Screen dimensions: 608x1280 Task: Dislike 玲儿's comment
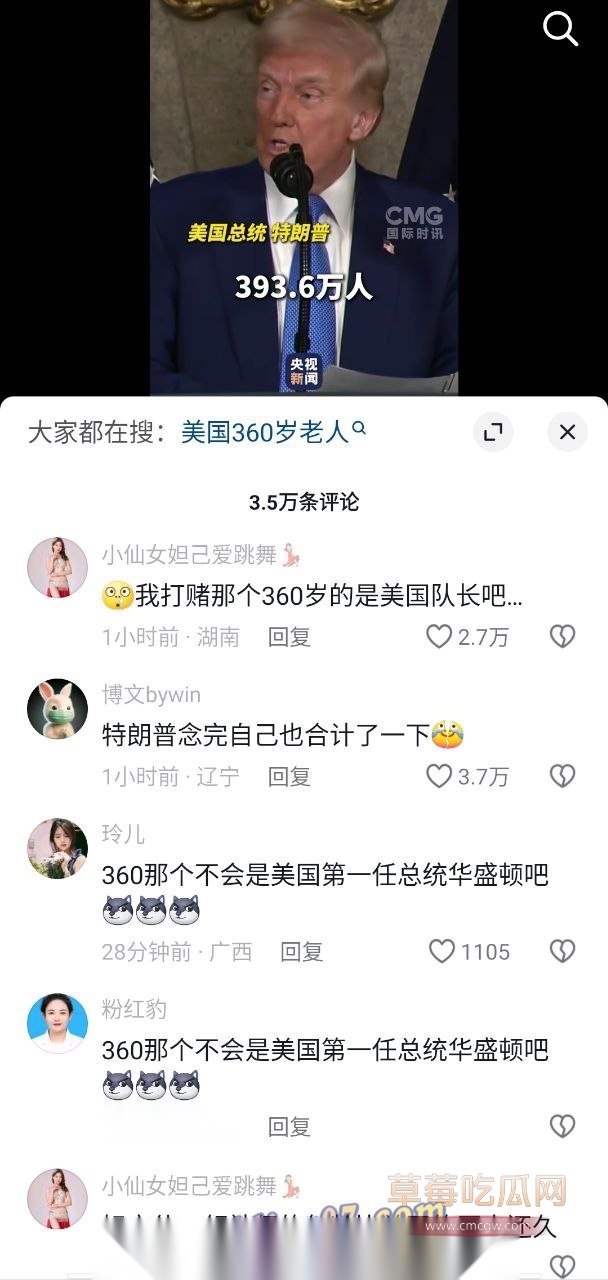[563, 951]
